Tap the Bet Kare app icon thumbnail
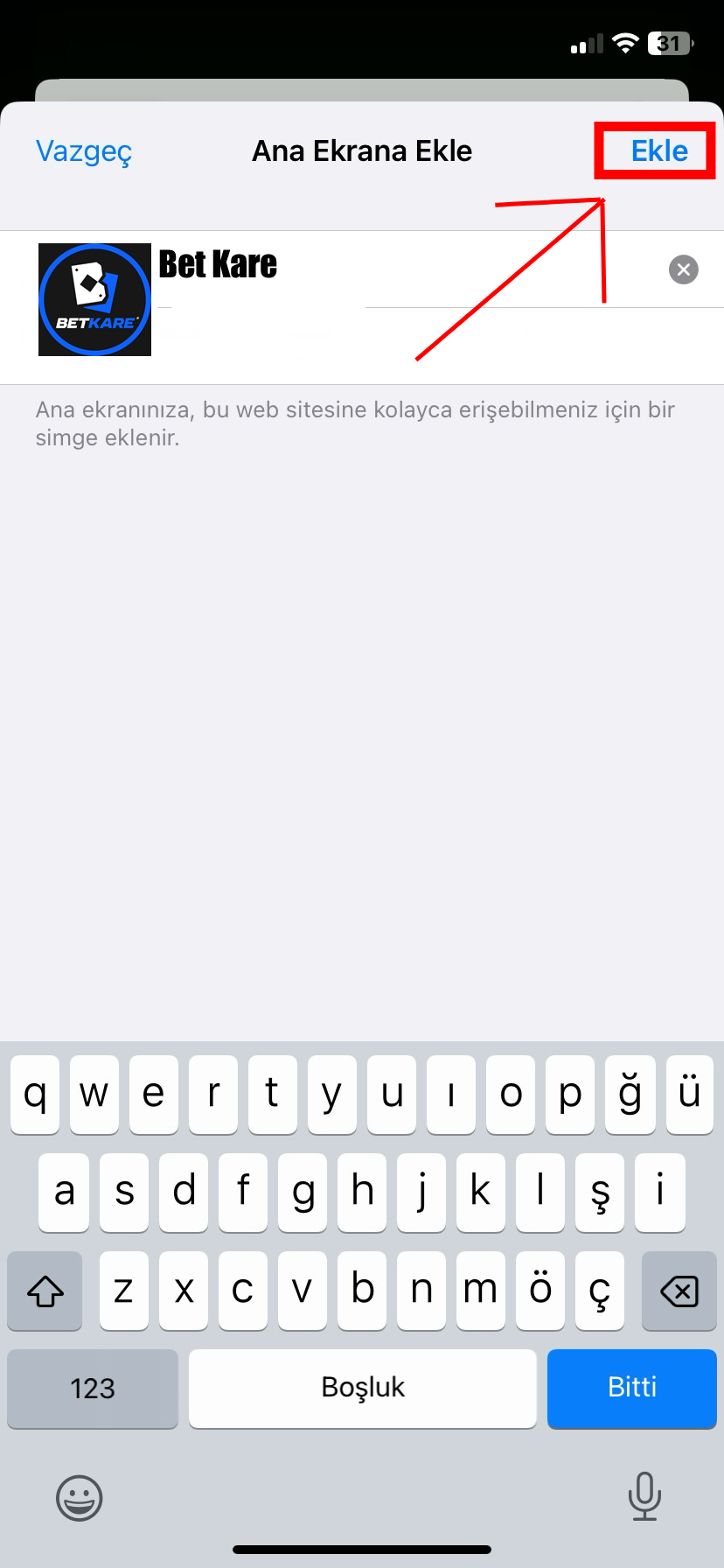The width and height of the screenshot is (724, 1568). pos(94,299)
